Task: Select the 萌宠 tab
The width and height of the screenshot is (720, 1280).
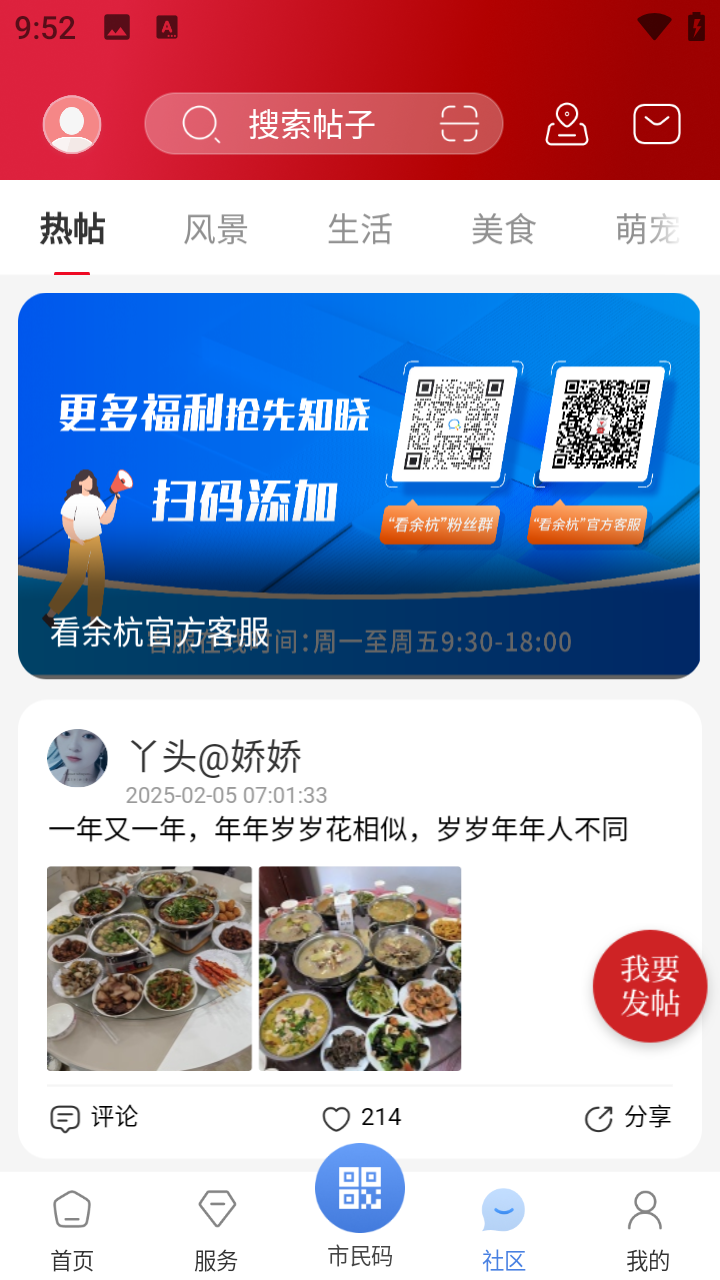Action: pos(647,229)
